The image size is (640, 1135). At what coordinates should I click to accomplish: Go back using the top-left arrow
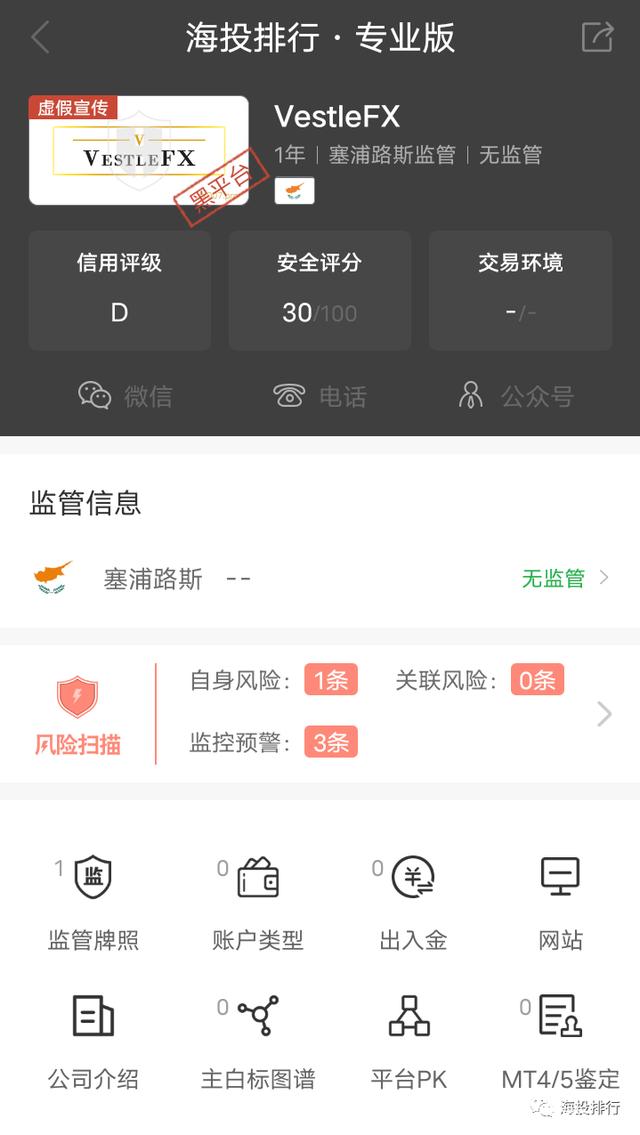40,38
